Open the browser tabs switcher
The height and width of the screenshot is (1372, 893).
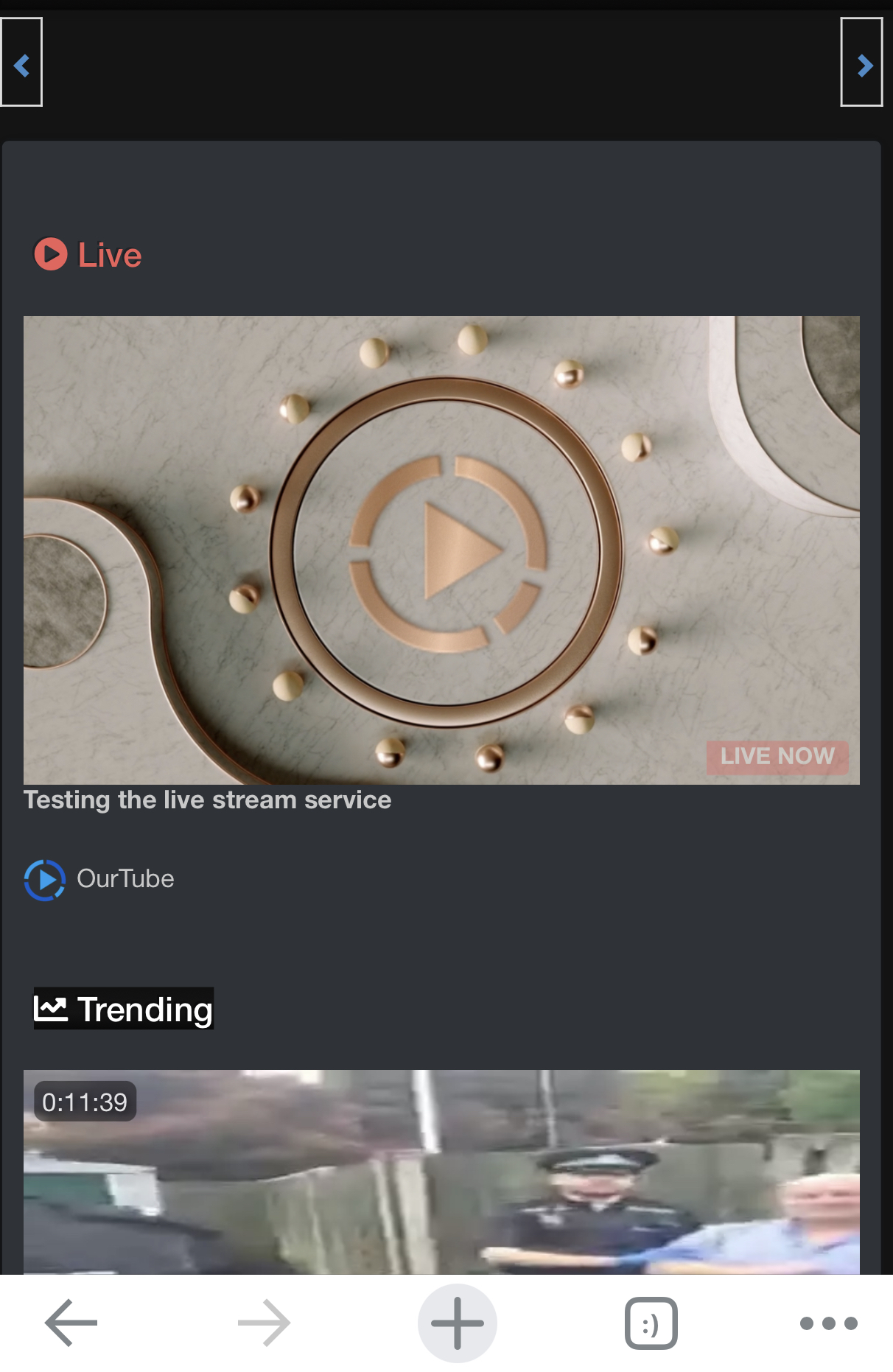651,1323
